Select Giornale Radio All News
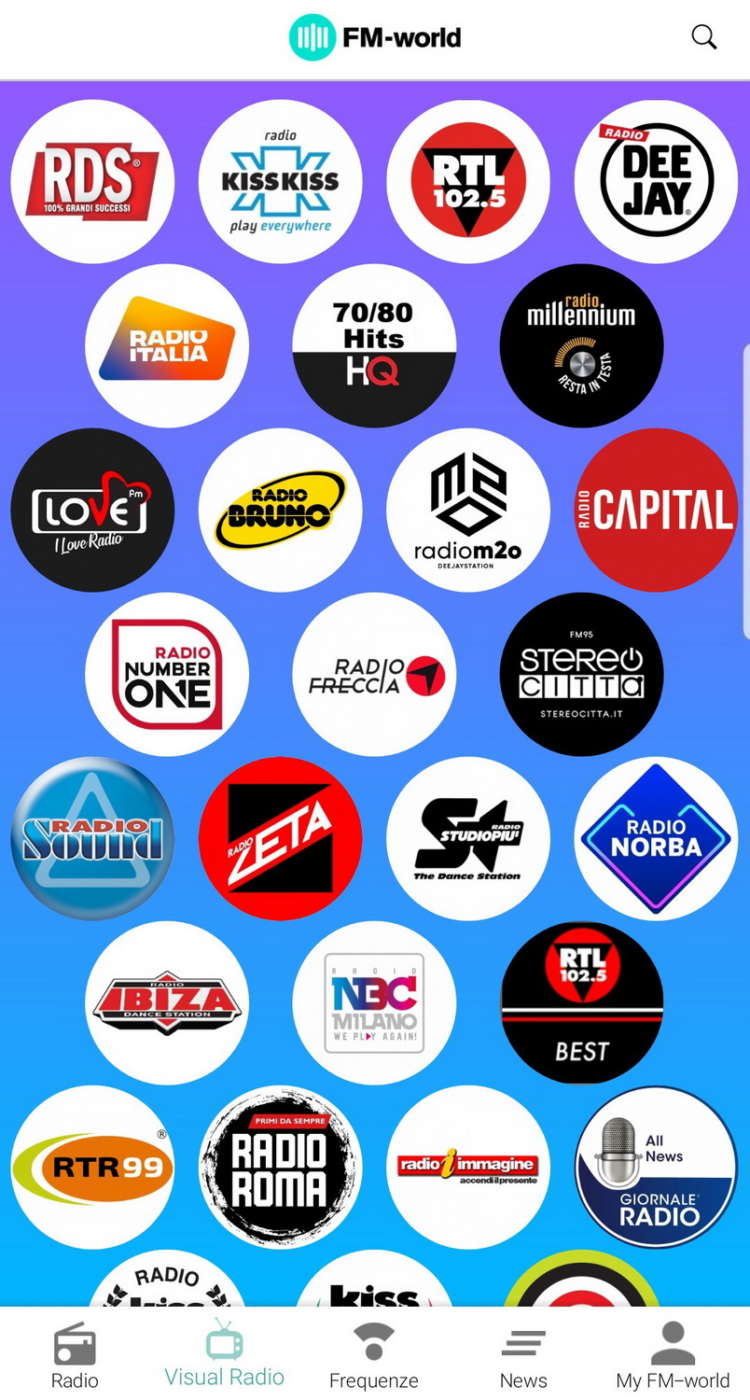 pyautogui.click(x=656, y=1167)
